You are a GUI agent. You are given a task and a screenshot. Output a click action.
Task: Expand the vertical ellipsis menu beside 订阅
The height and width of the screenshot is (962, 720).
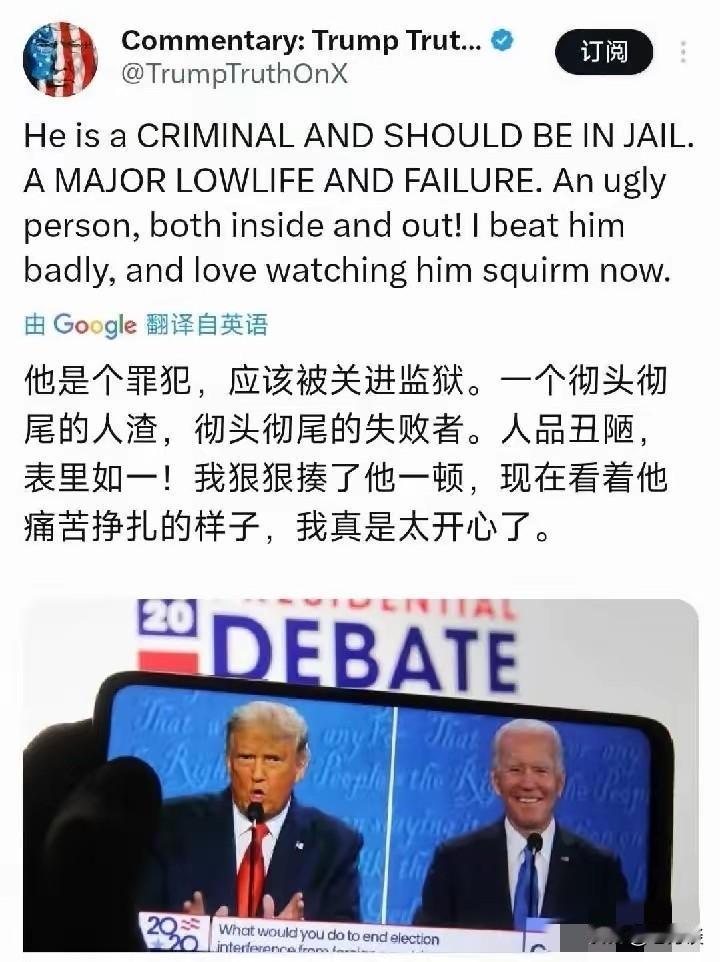coord(682,50)
